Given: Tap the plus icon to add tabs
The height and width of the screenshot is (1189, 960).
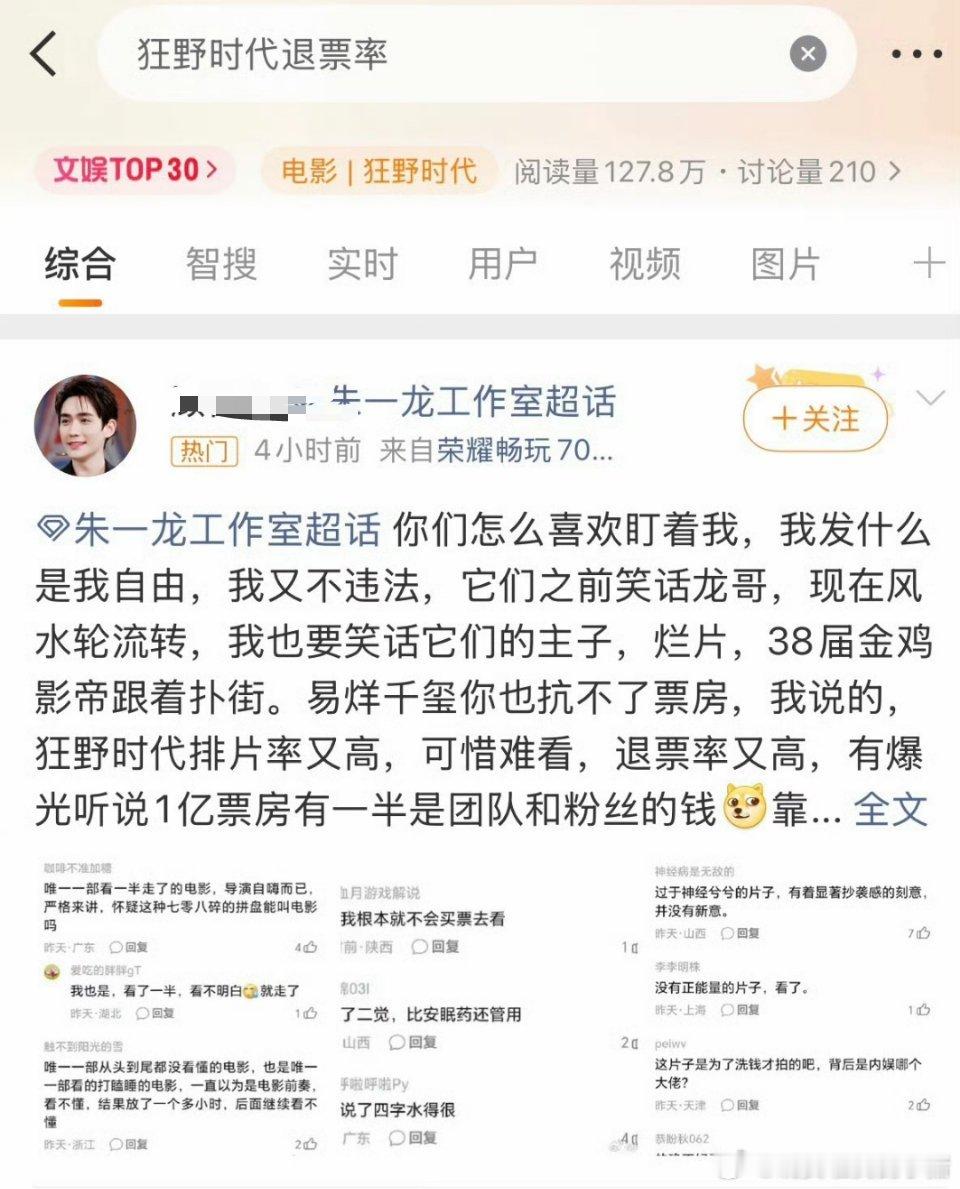Looking at the screenshot, I should [x=930, y=262].
